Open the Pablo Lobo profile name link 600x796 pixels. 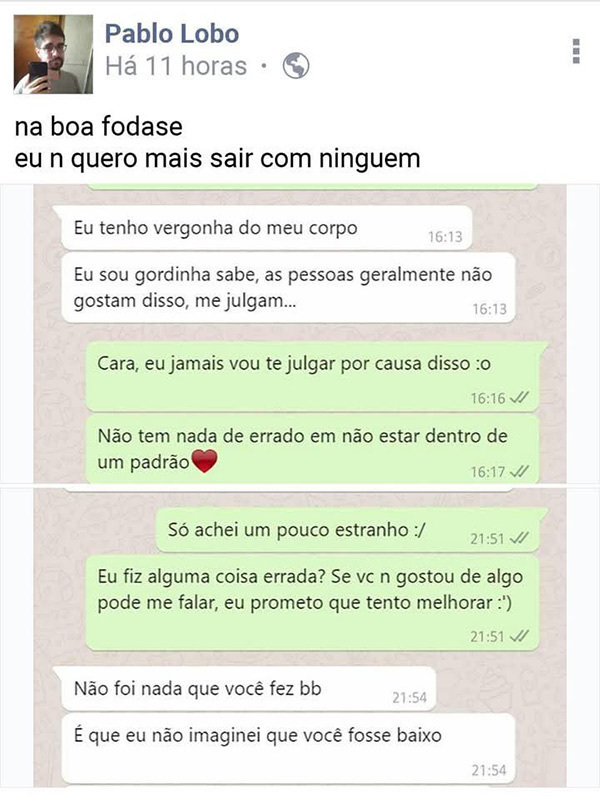pyautogui.click(x=172, y=32)
